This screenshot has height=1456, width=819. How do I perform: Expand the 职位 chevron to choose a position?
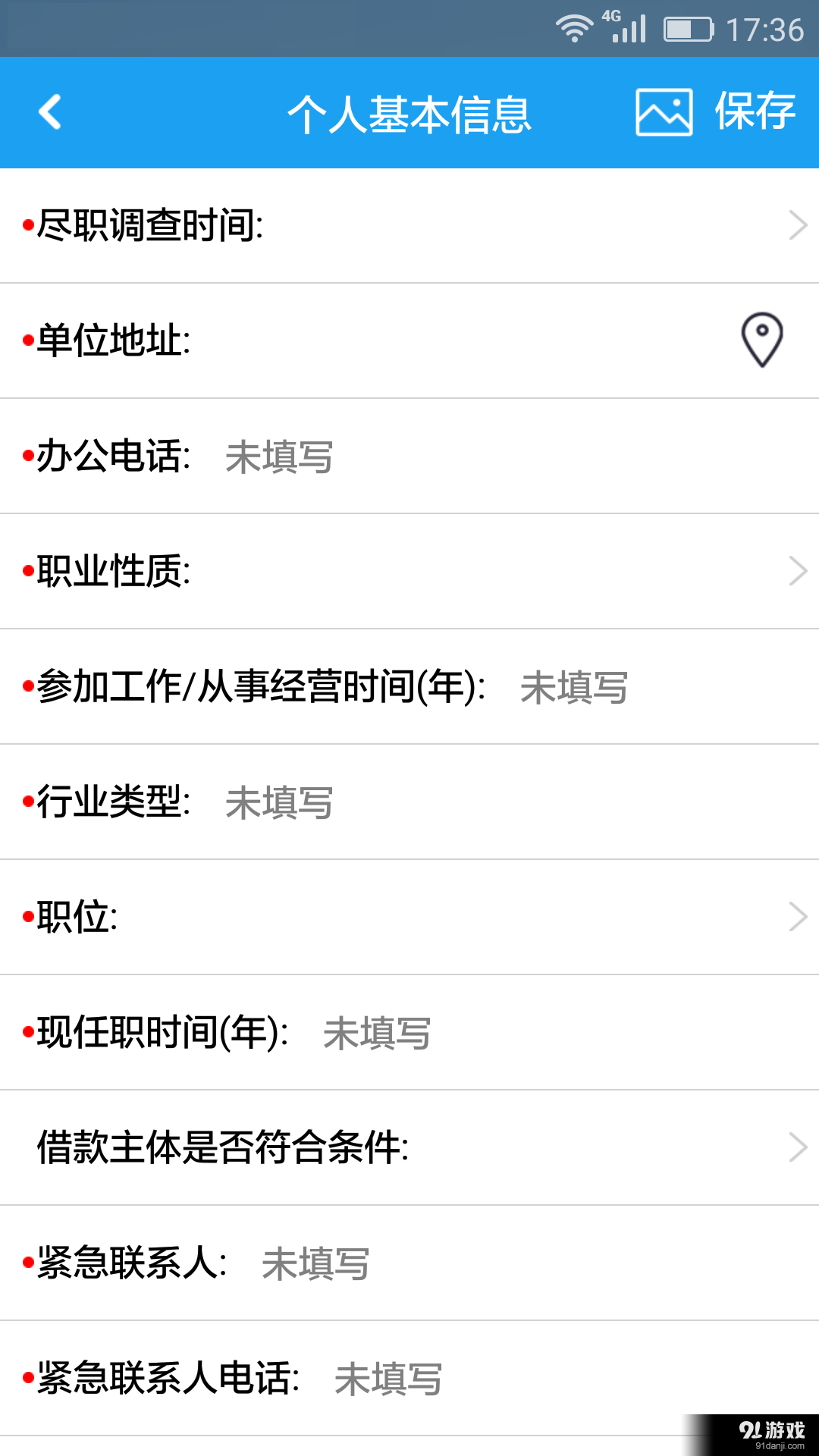(796, 916)
